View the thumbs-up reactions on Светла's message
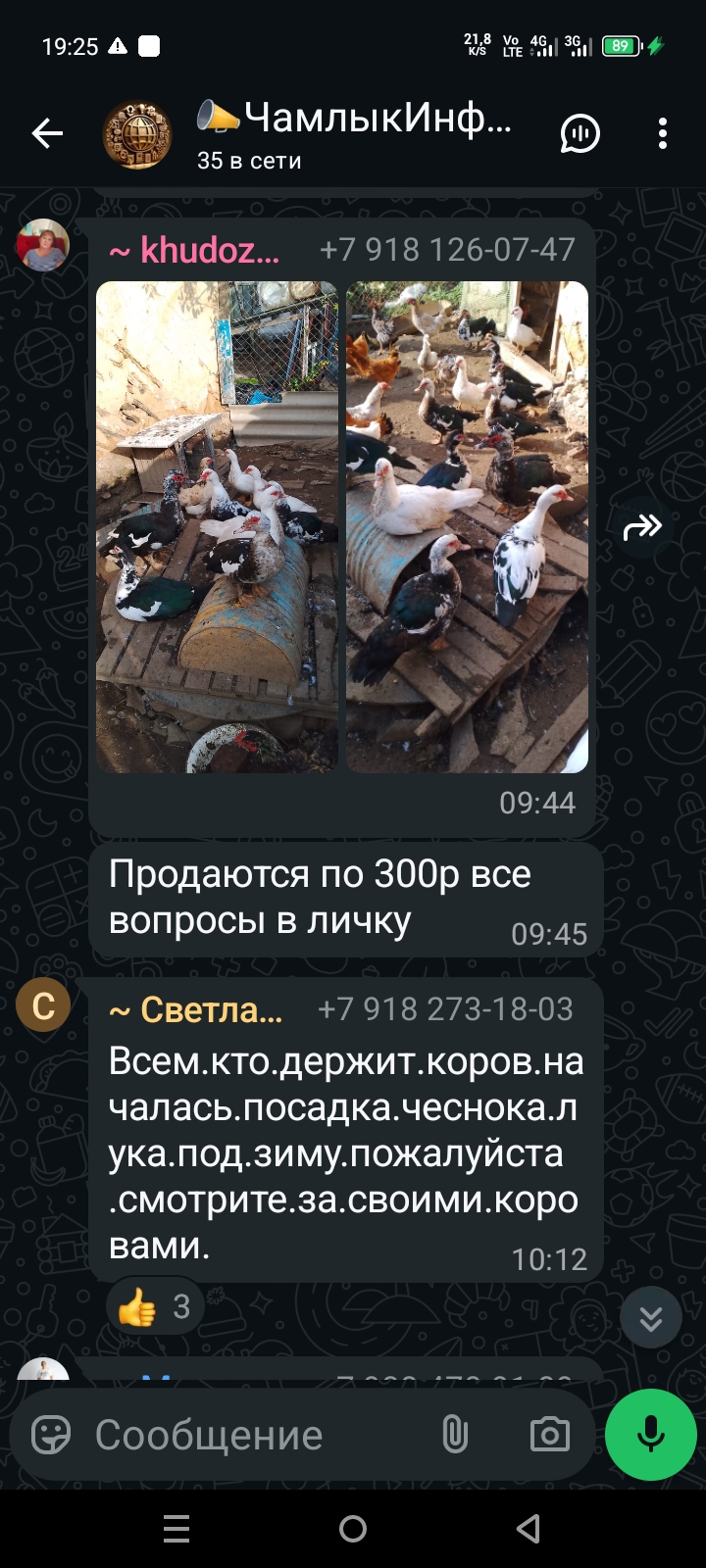 pyautogui.click(x=155, y=1306)
